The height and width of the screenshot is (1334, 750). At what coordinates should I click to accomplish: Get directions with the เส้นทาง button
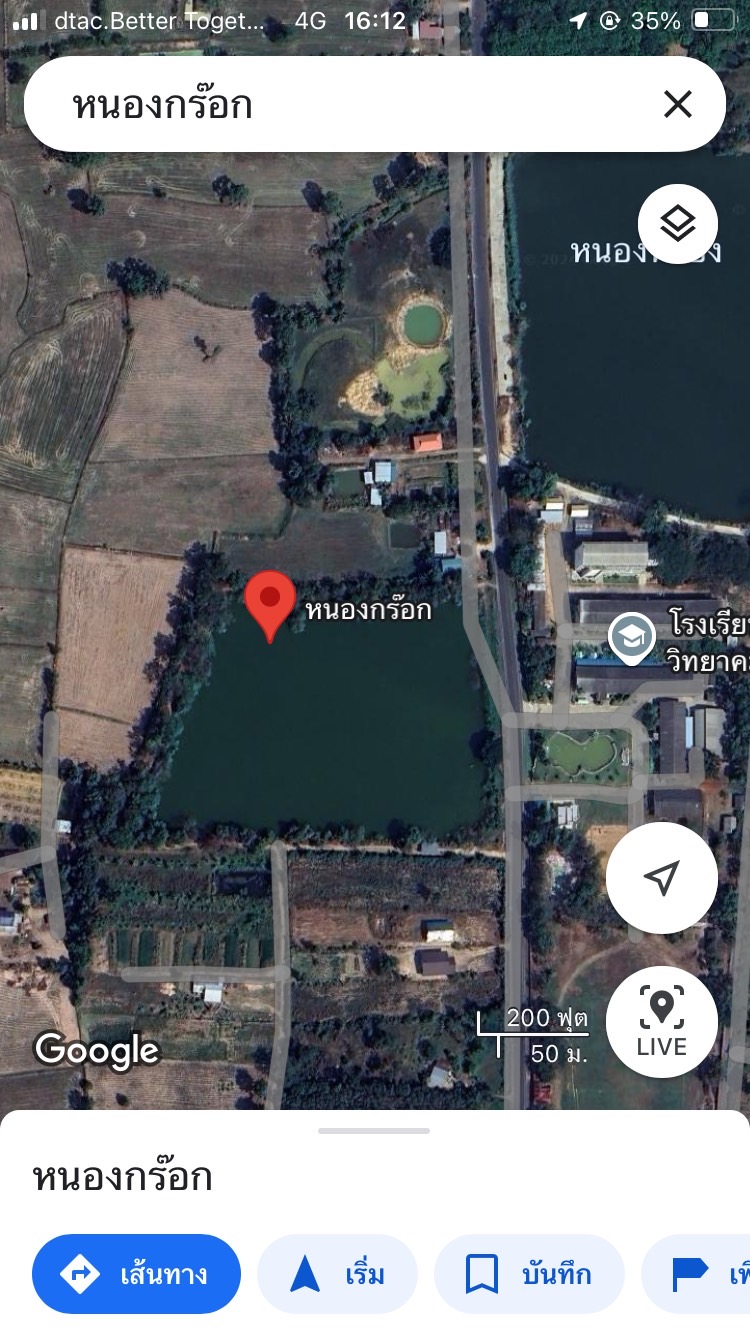point(136,1274)
